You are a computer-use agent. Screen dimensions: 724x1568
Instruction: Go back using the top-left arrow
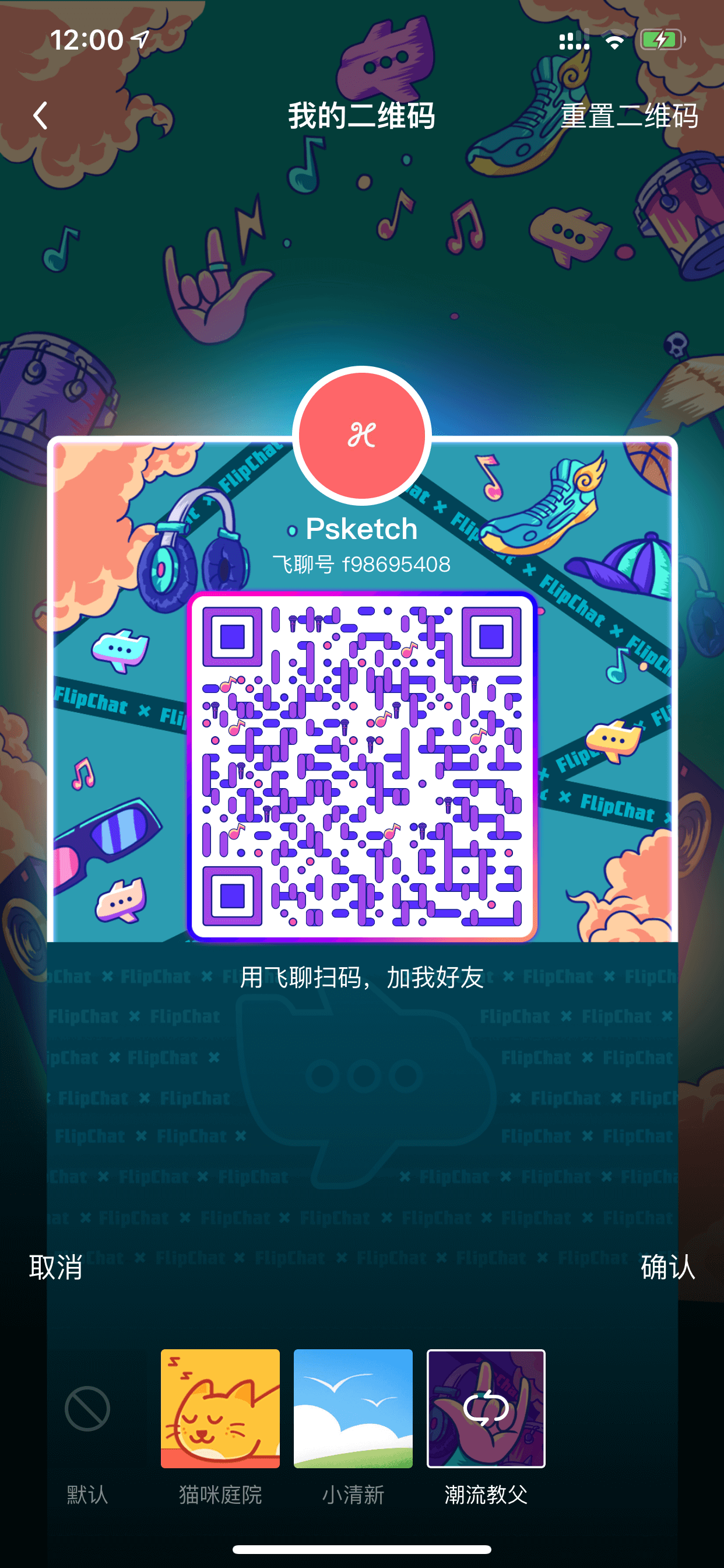click(x=40, y=116)
